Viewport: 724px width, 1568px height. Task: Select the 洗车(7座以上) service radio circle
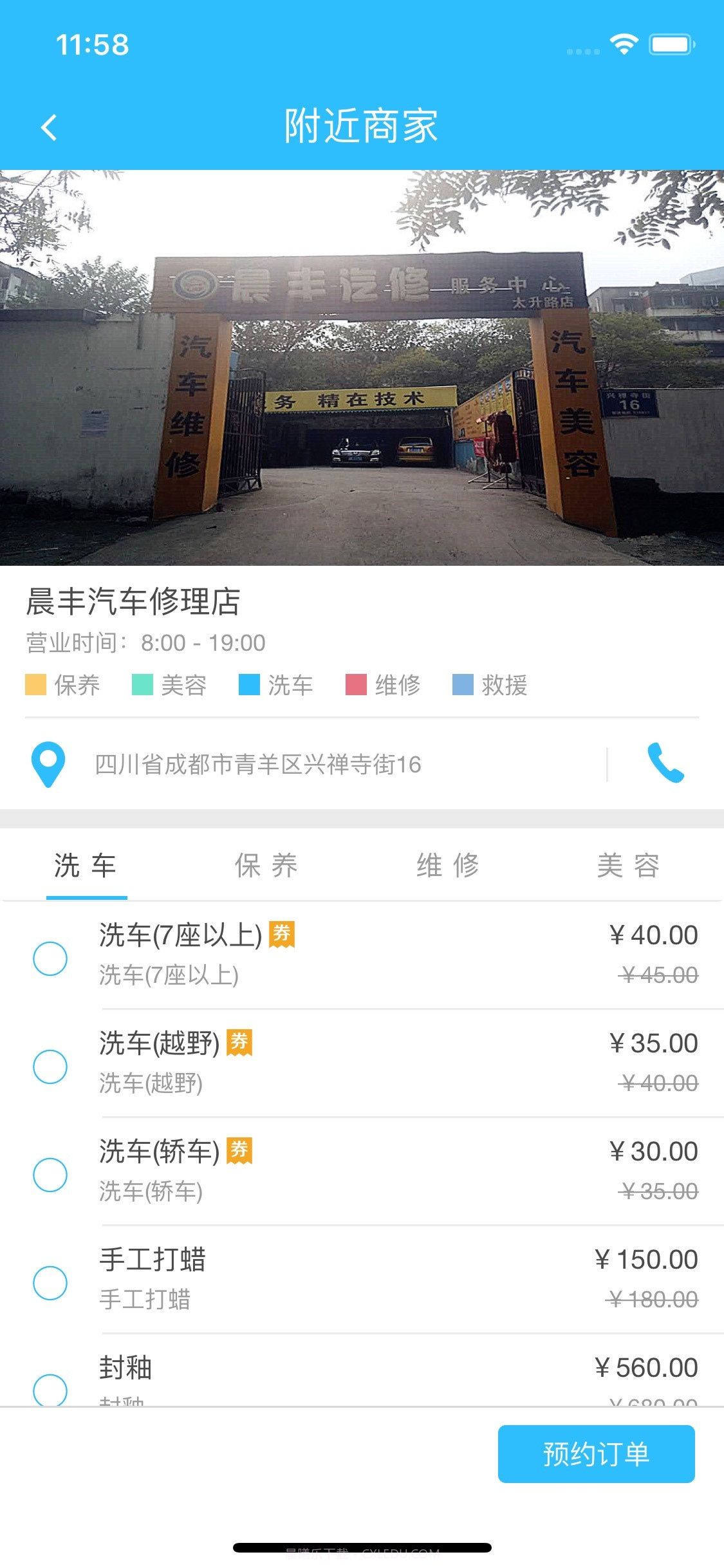click(51, 958)
